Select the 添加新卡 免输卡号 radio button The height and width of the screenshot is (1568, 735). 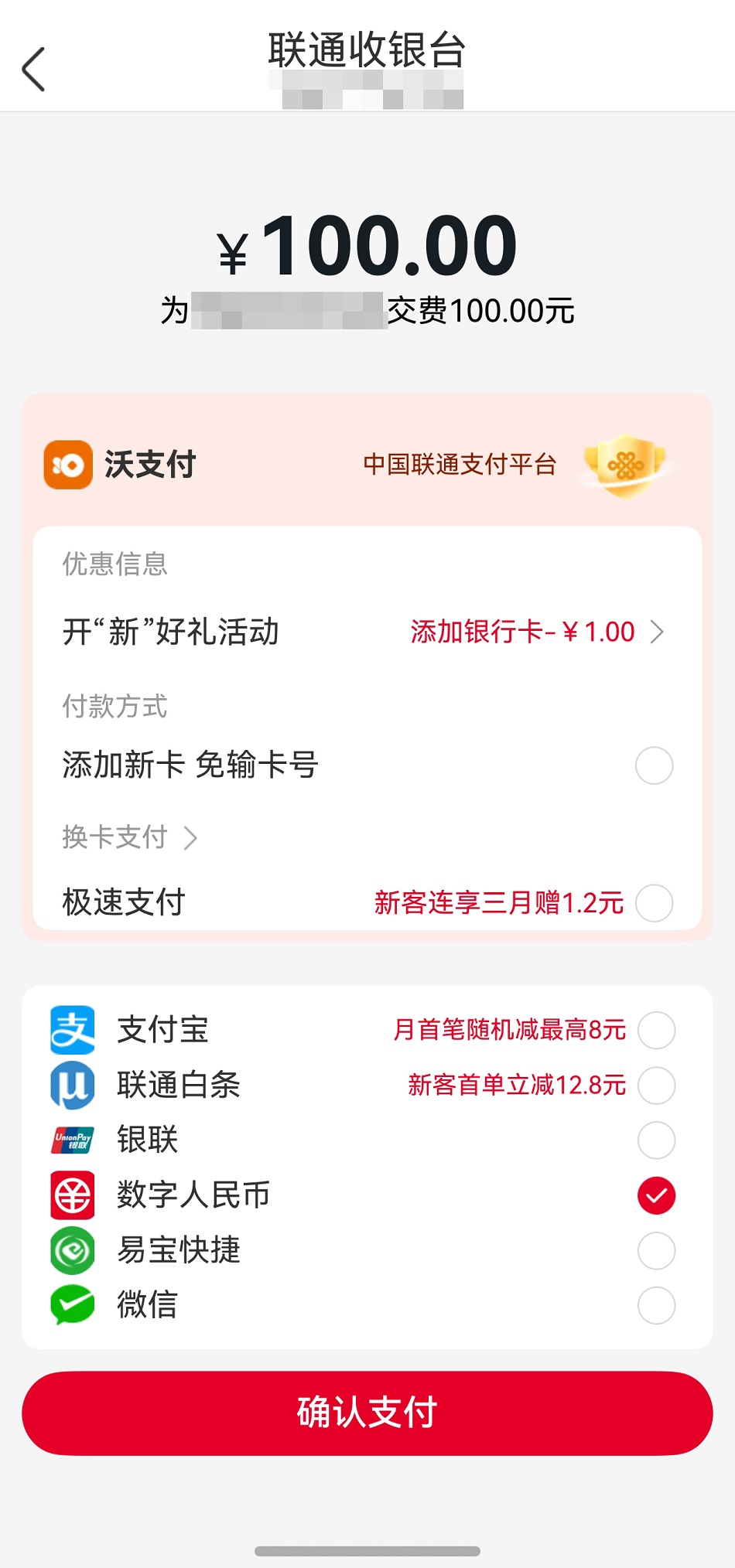click(655, 765)
